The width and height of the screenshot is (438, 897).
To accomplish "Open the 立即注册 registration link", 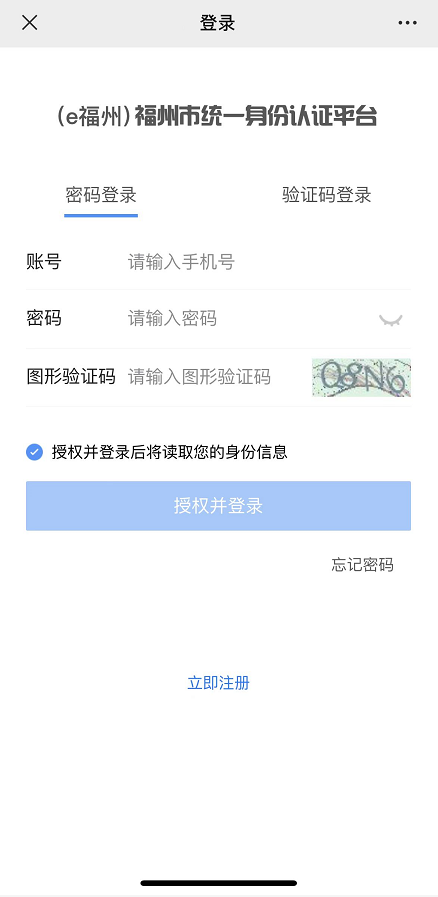I will pyautogui.click(x=218, y=682).
